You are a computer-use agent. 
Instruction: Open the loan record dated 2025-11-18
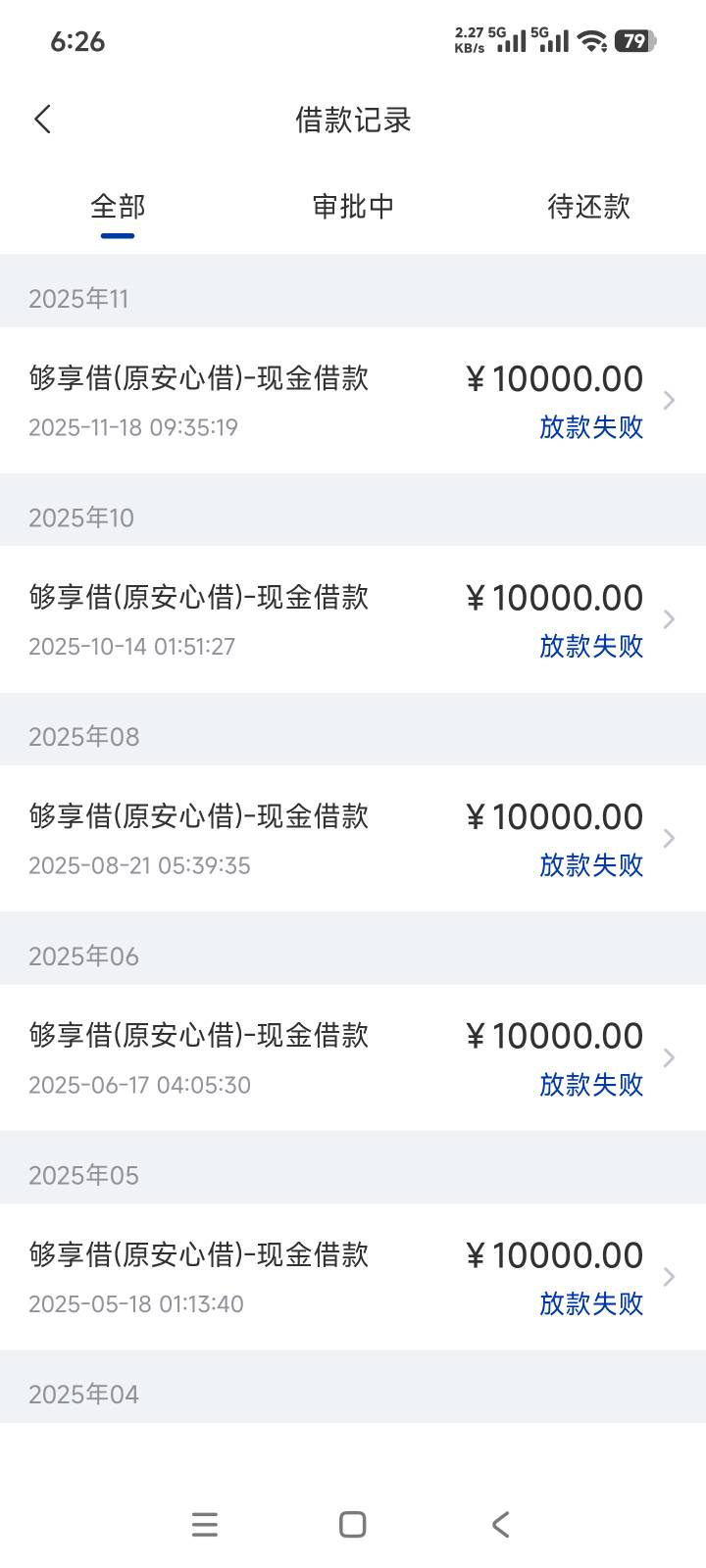tap(353, 400)
